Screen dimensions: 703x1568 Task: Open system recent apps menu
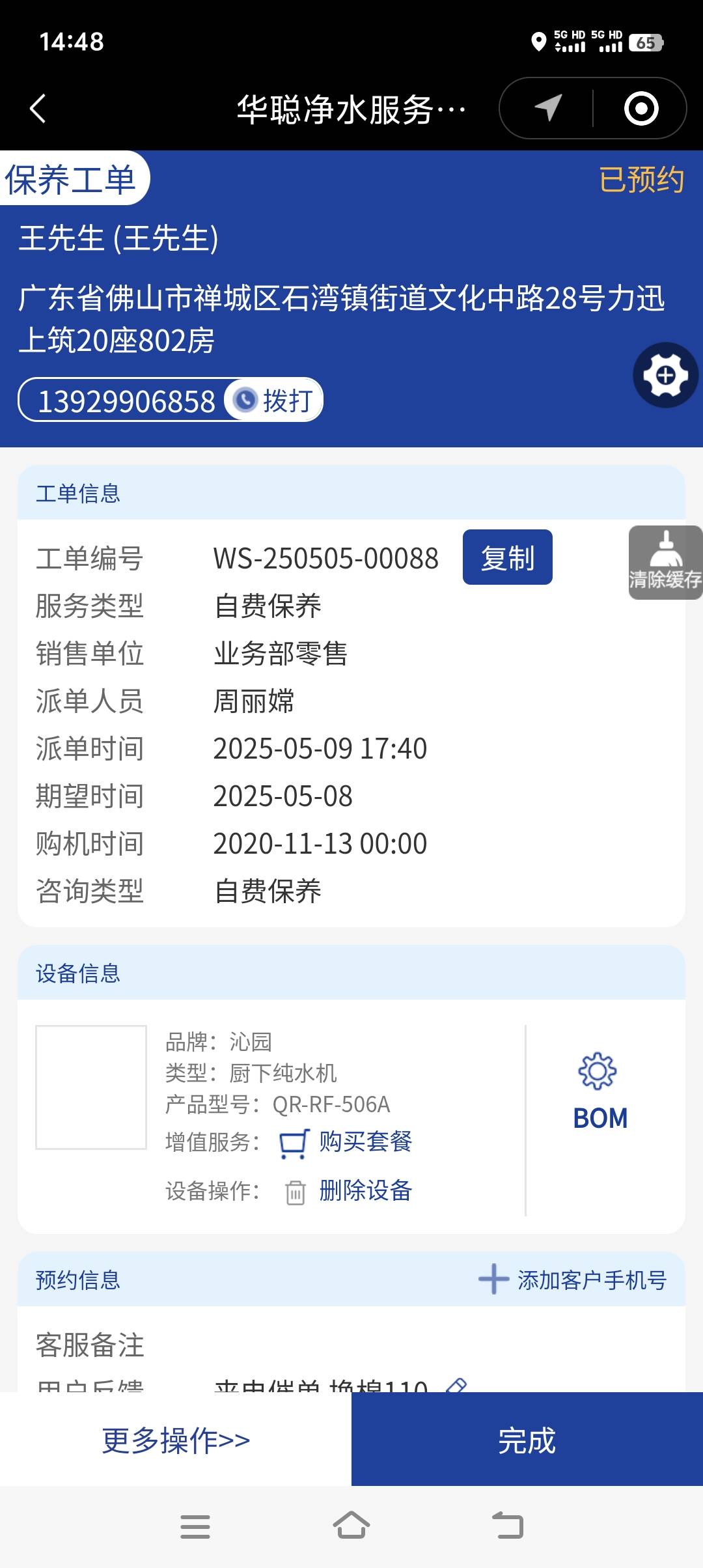tap(195, 1526)
